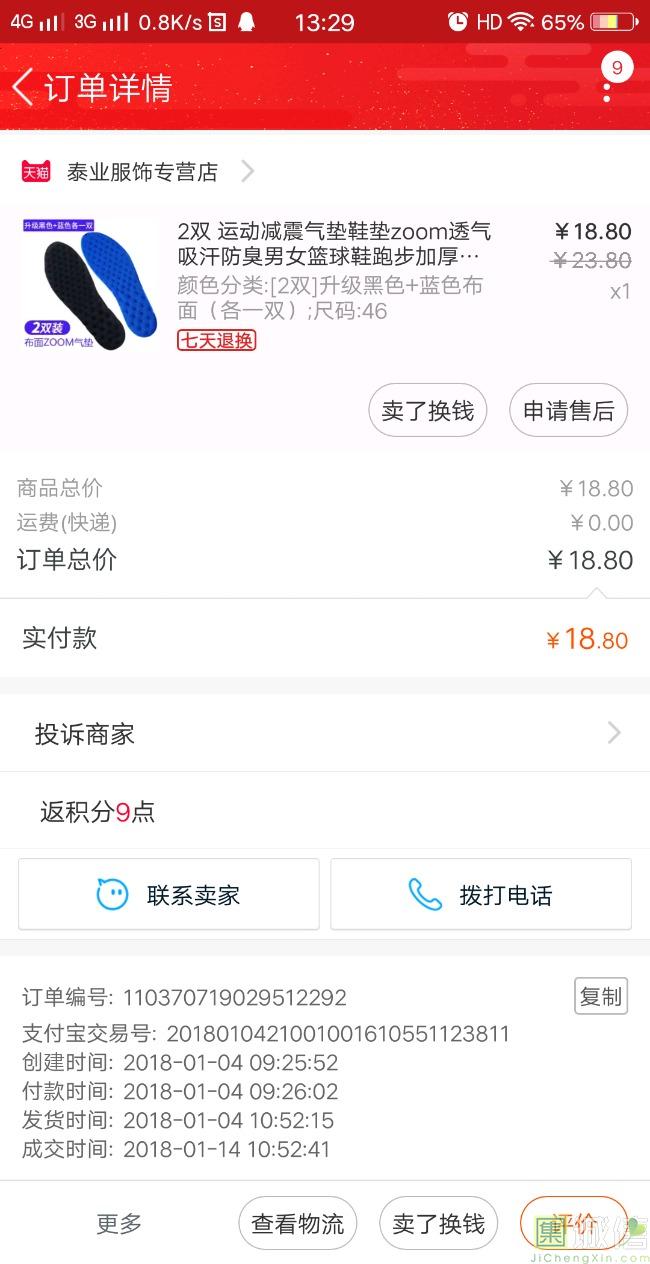
Task: Tap 联系卖家 to message the seller
Action: pyautogui.click(x=169, y=895)
